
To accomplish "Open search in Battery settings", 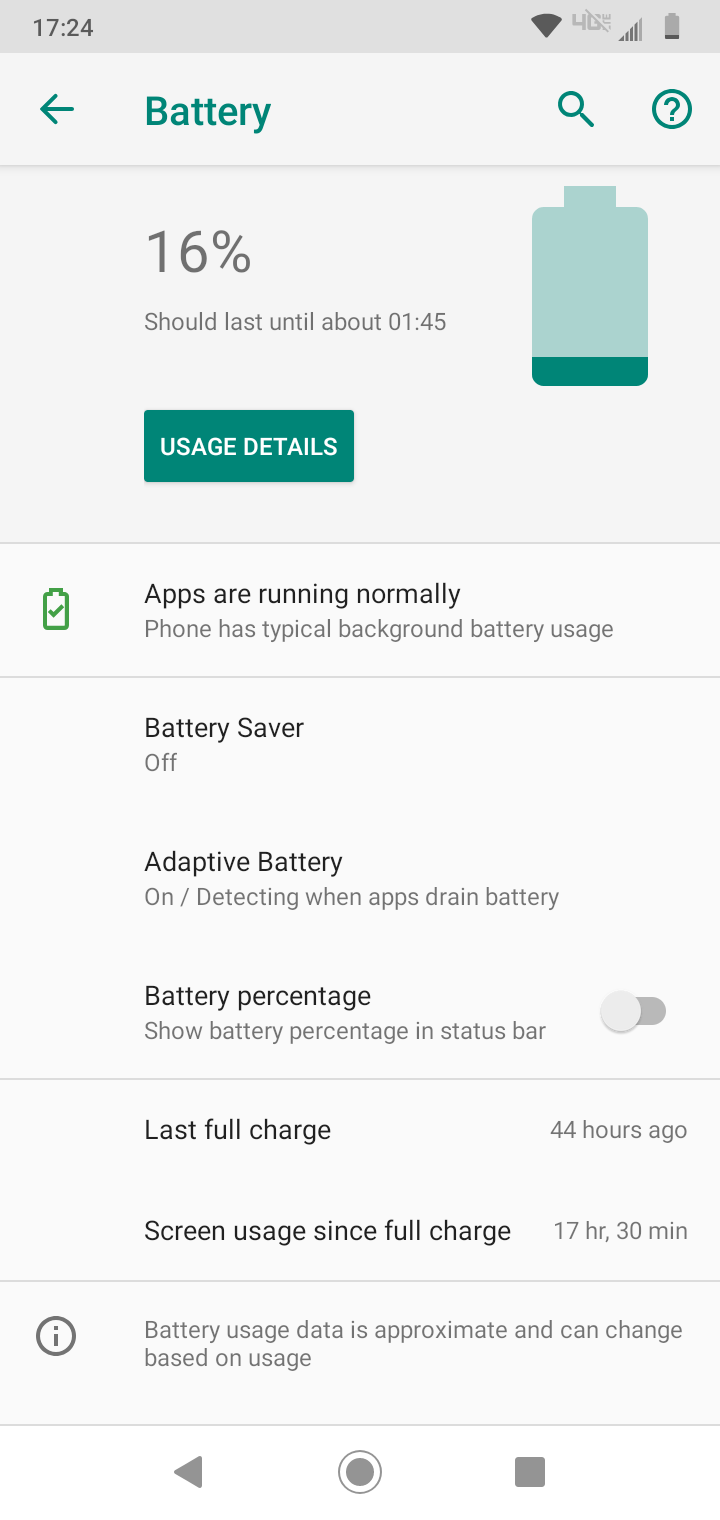I will [x=576, y=110].
